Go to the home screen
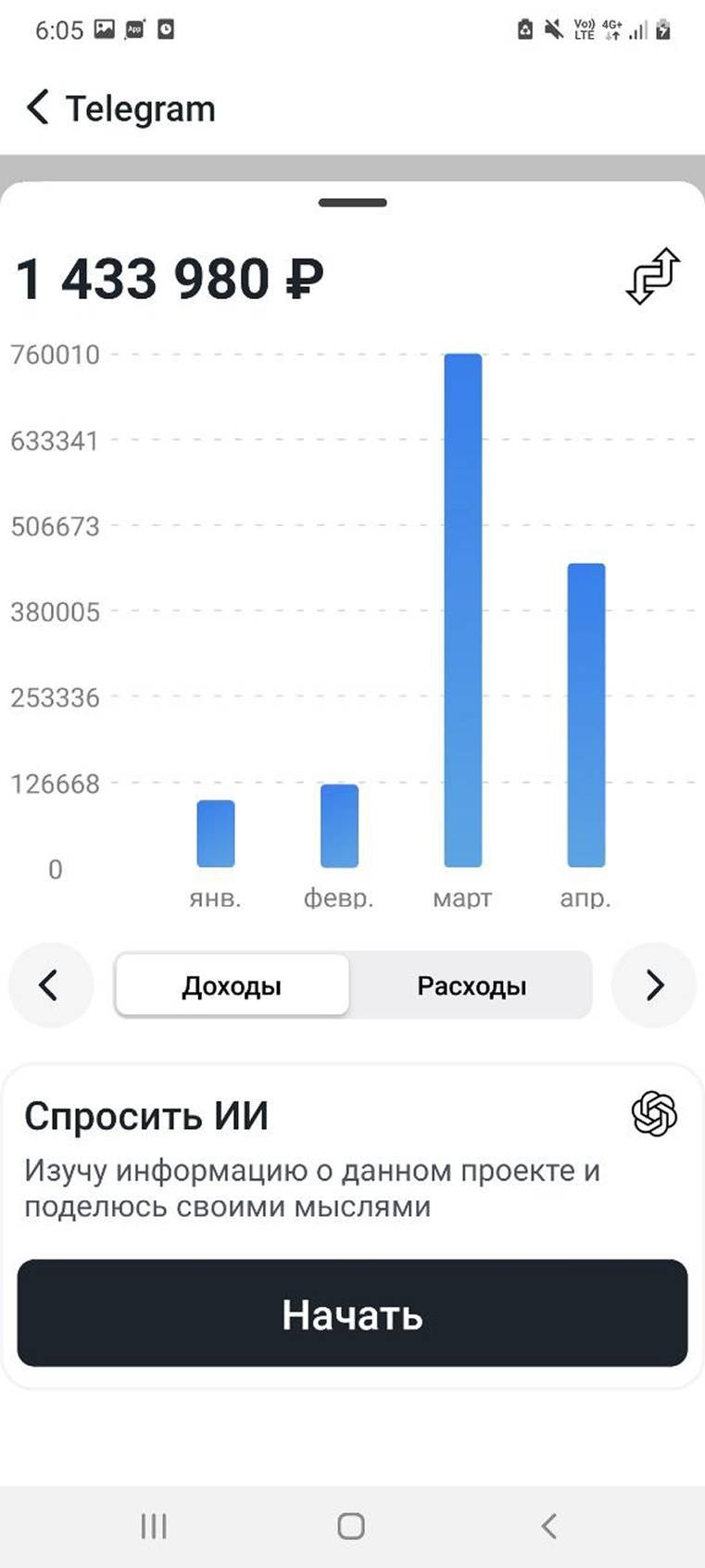The height and width of the screenshot is (1568, 705). (x=351, y=1525)
